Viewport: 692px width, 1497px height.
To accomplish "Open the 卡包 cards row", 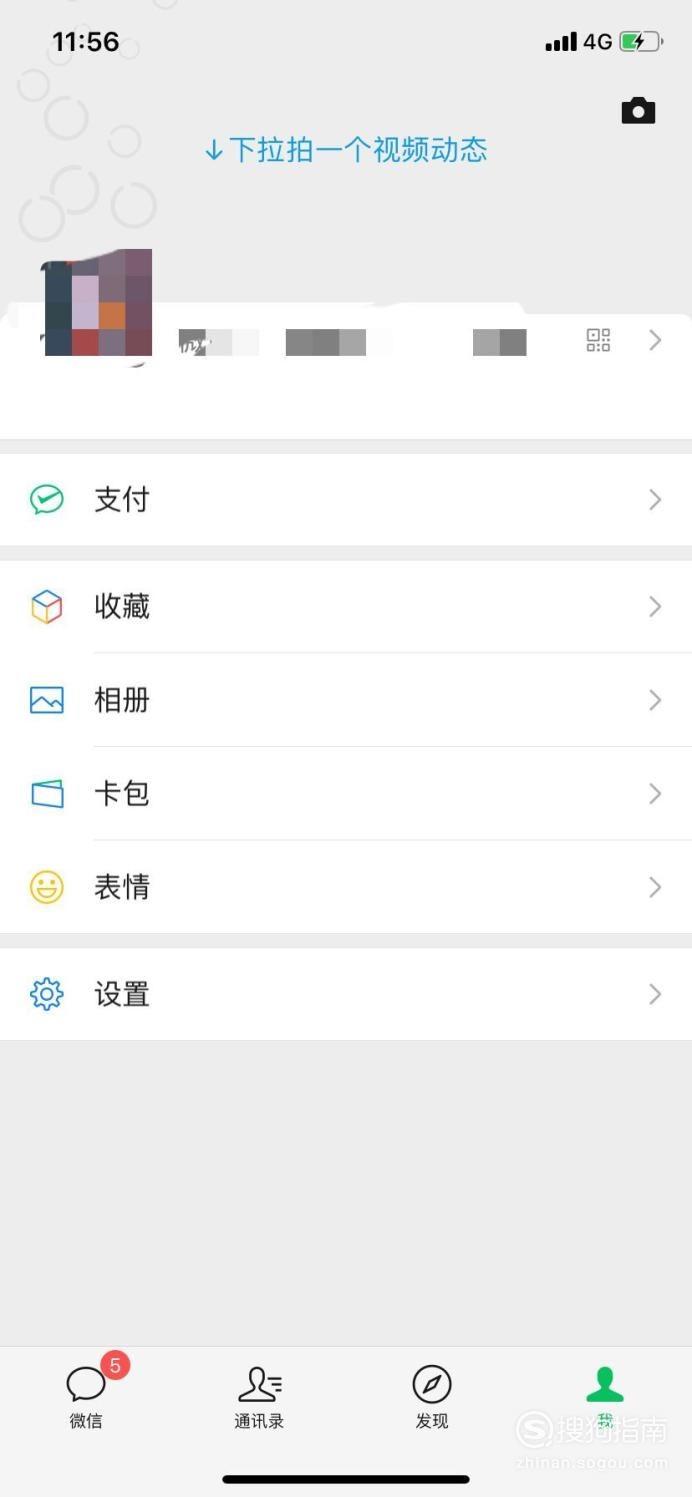I will point(345,794).
